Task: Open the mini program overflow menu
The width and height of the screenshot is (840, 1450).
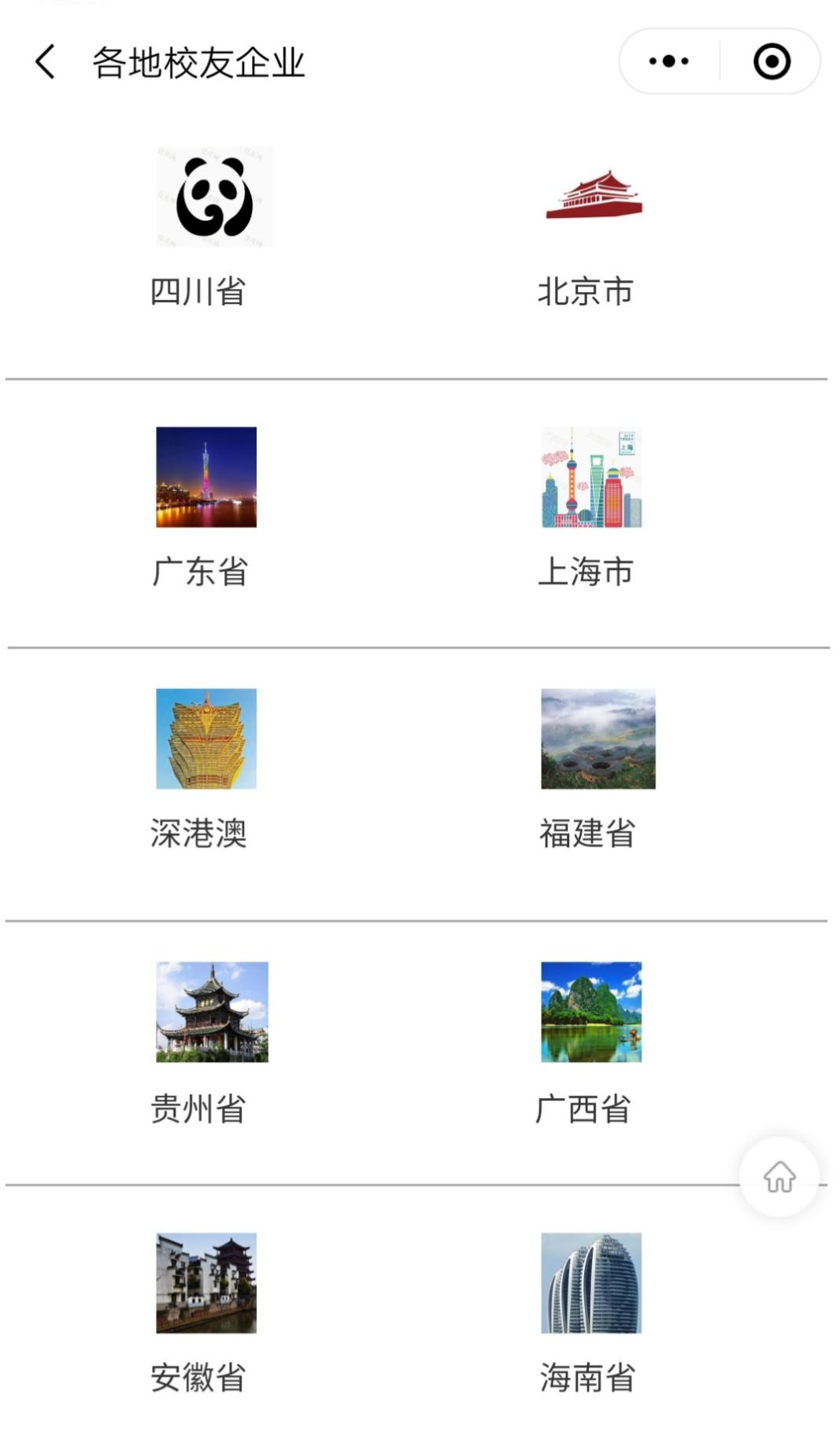Action: [668, 61]
